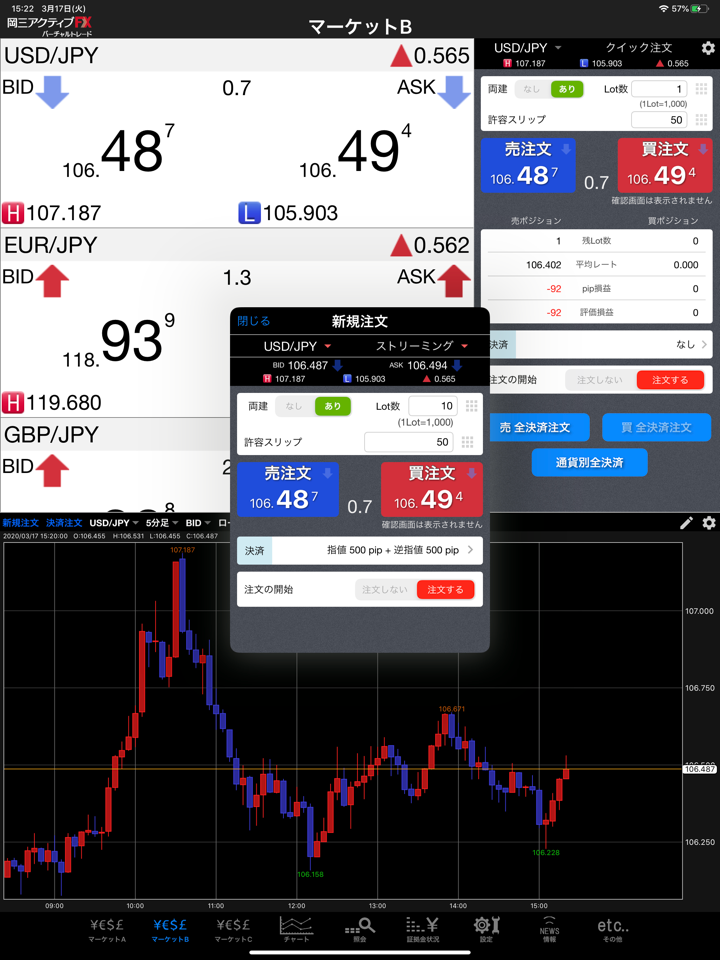
Task: Switch to the マーケットA tab
Action: (107, 930)
